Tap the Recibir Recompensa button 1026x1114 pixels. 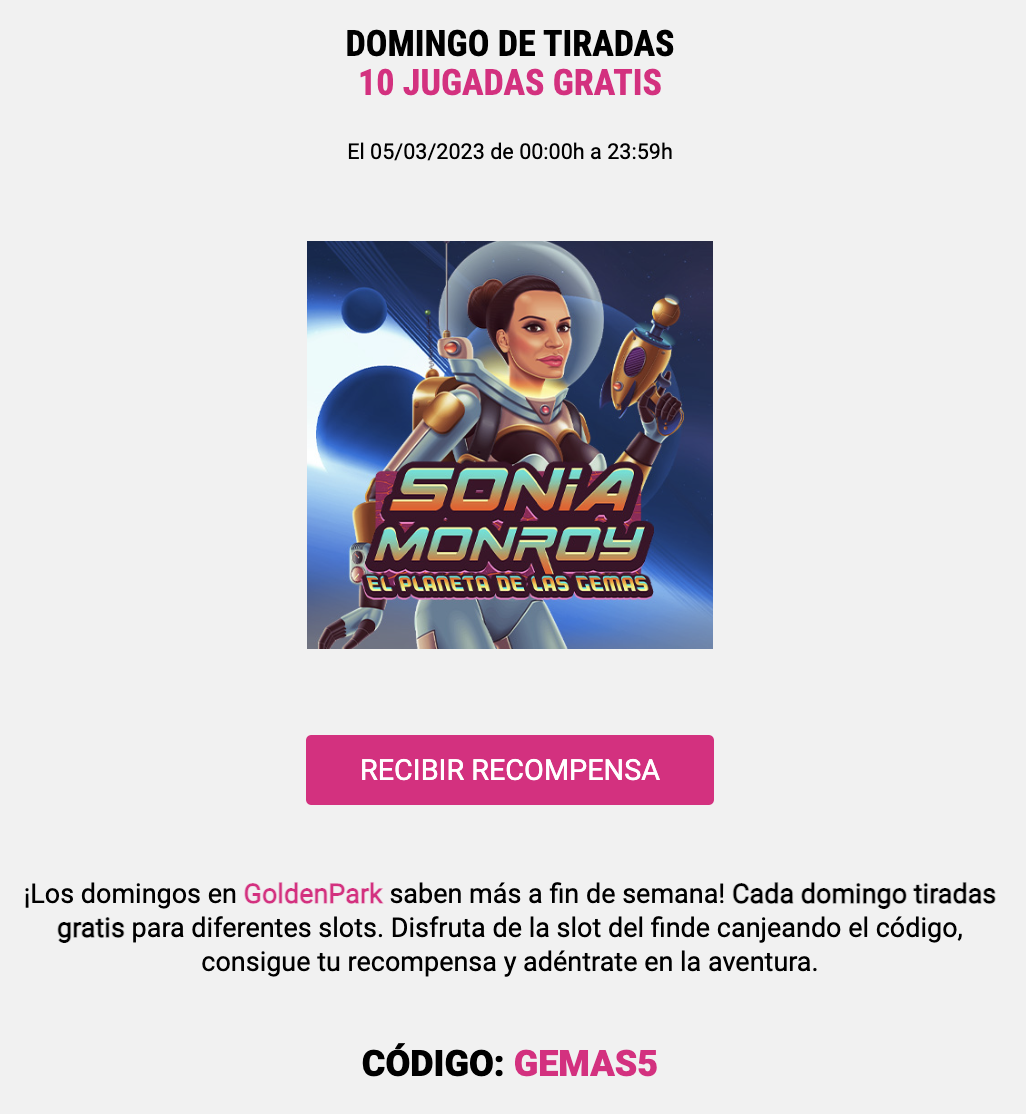509,770
